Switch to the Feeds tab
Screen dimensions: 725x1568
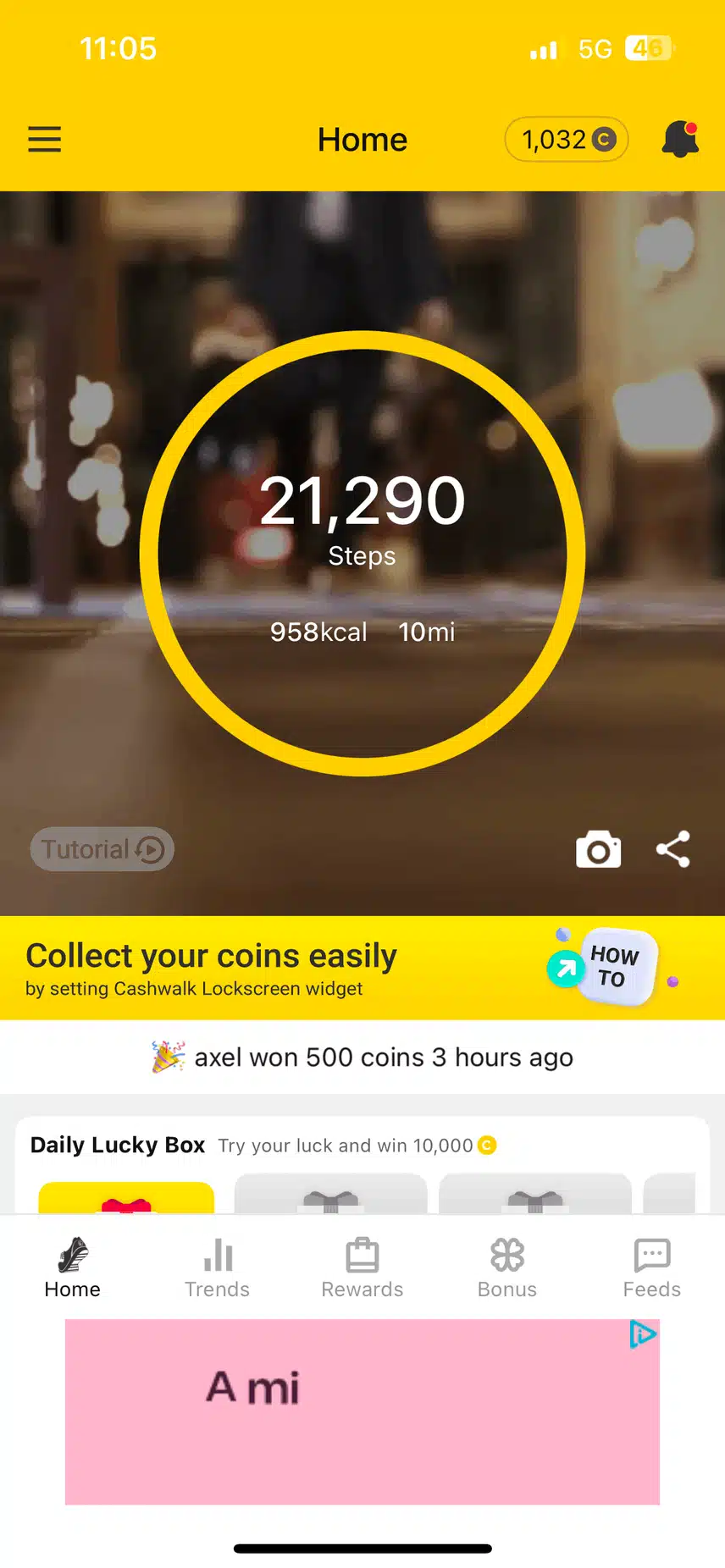[x=651, y=1267]
